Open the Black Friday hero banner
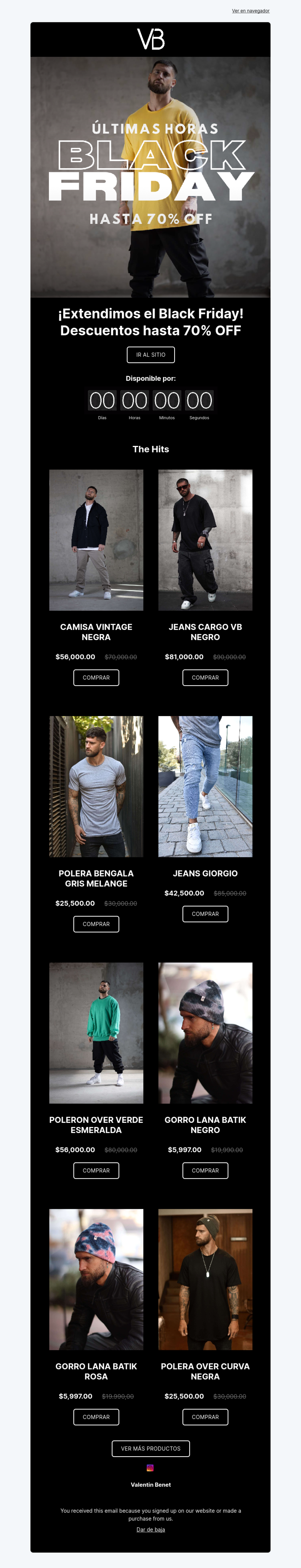This screenshot has height=1568, width=301. pyautogui.click(x=150, y=177)
